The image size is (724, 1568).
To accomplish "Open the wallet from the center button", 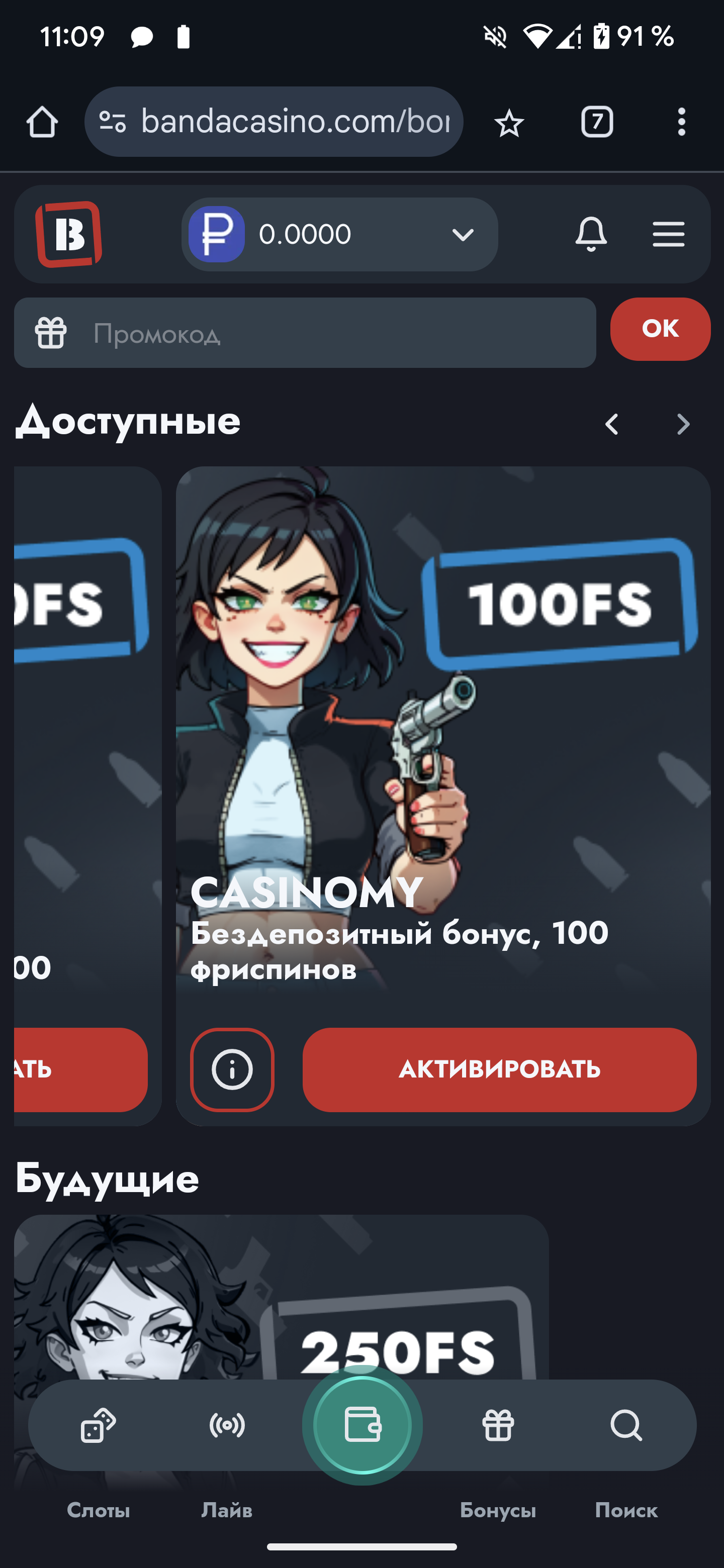I will pos(363,1425).
